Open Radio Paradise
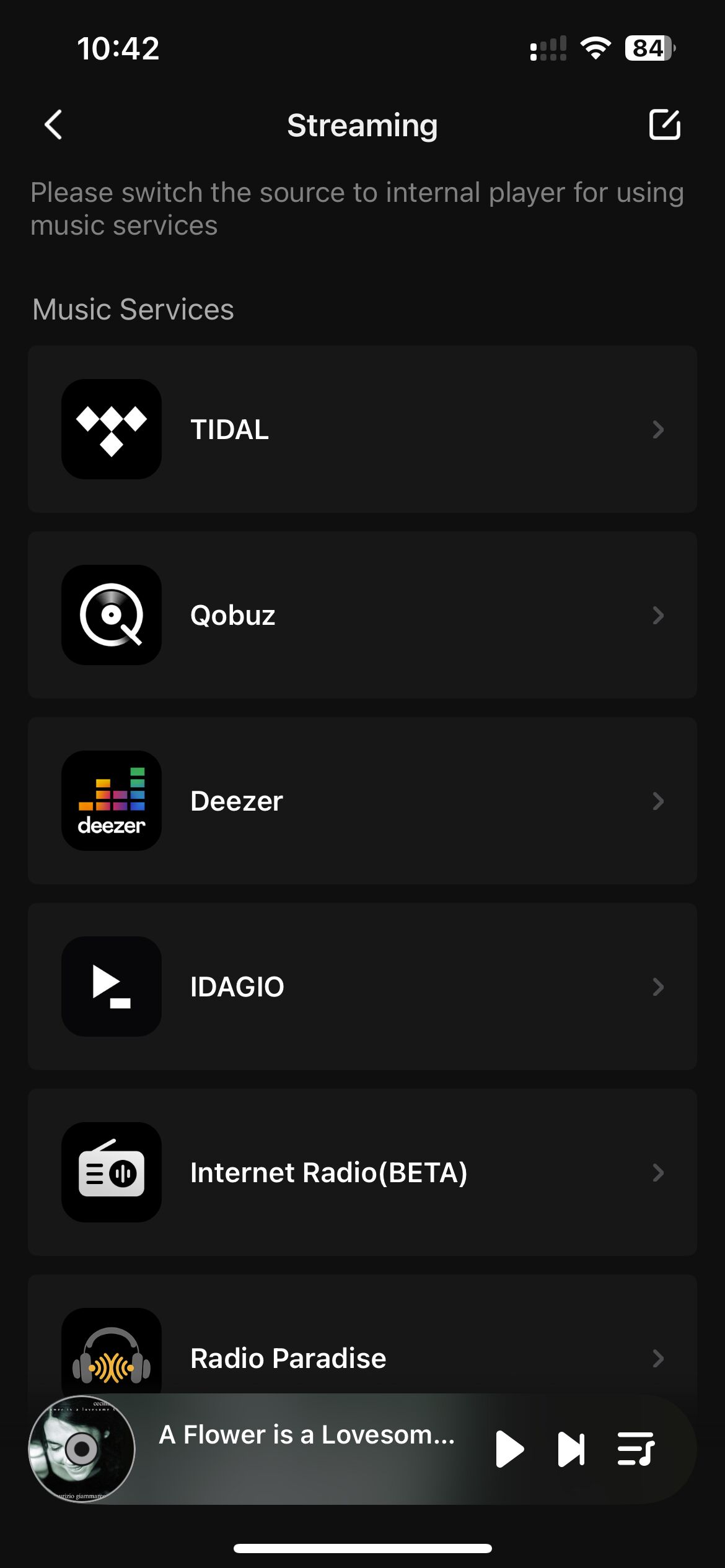 [362, 1350]
